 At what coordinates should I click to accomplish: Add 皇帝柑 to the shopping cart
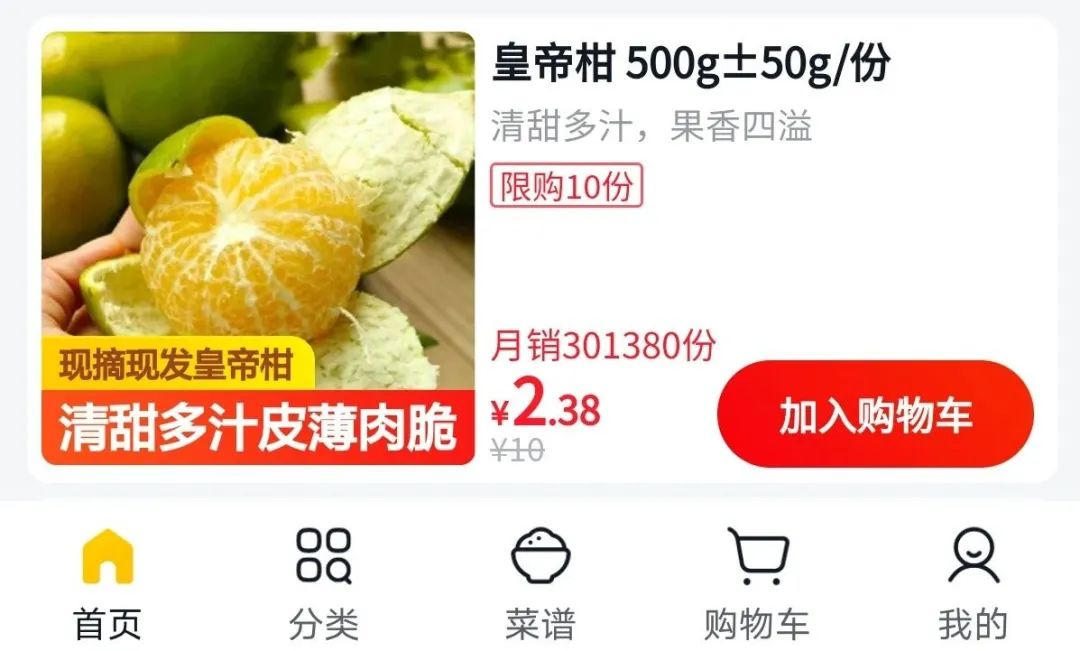pyautogui.click(x=875, y=414)
